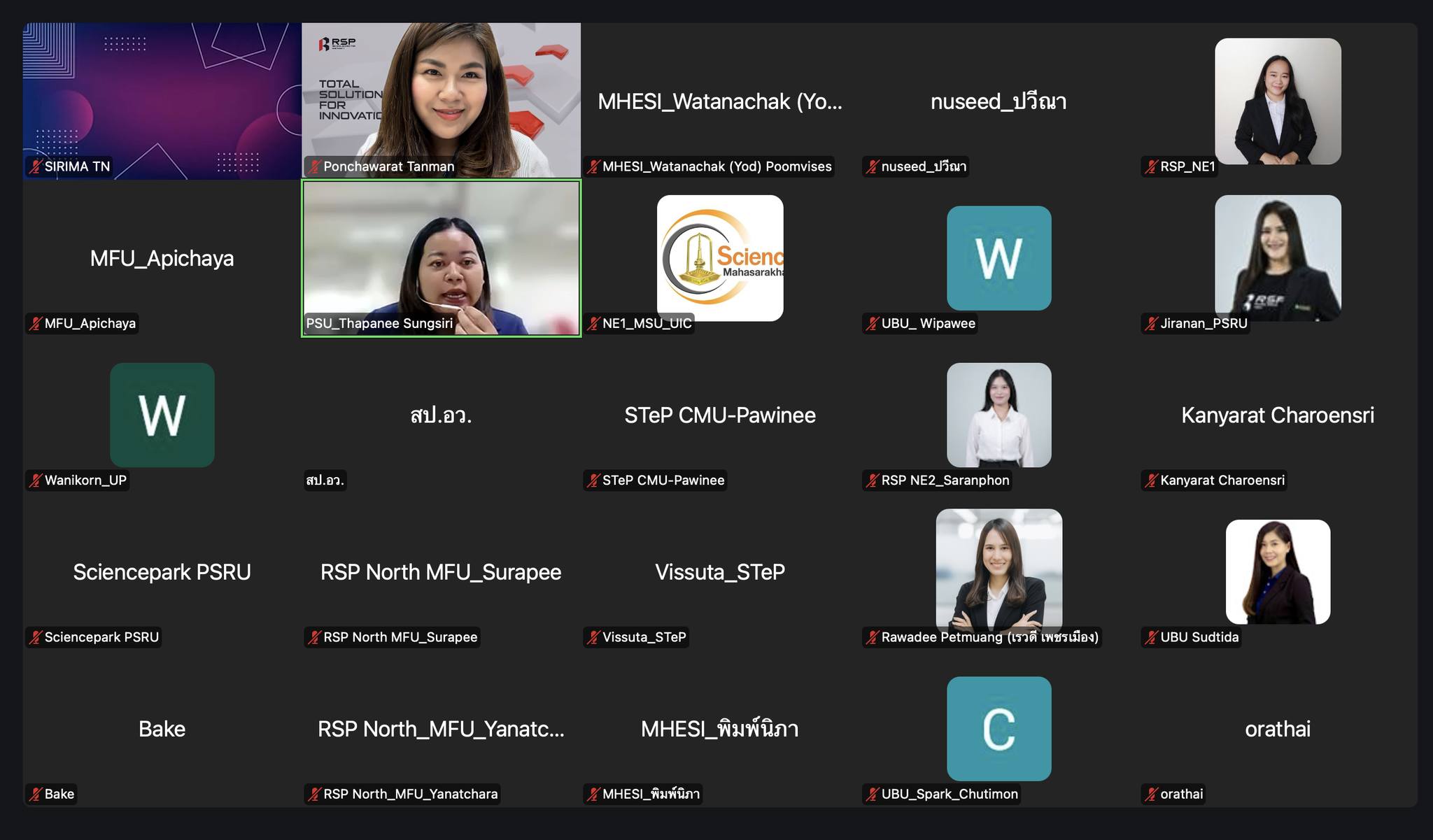Select the Sciencepark PSRU tile
The image size is (1433, 840).
click(162, 571)
